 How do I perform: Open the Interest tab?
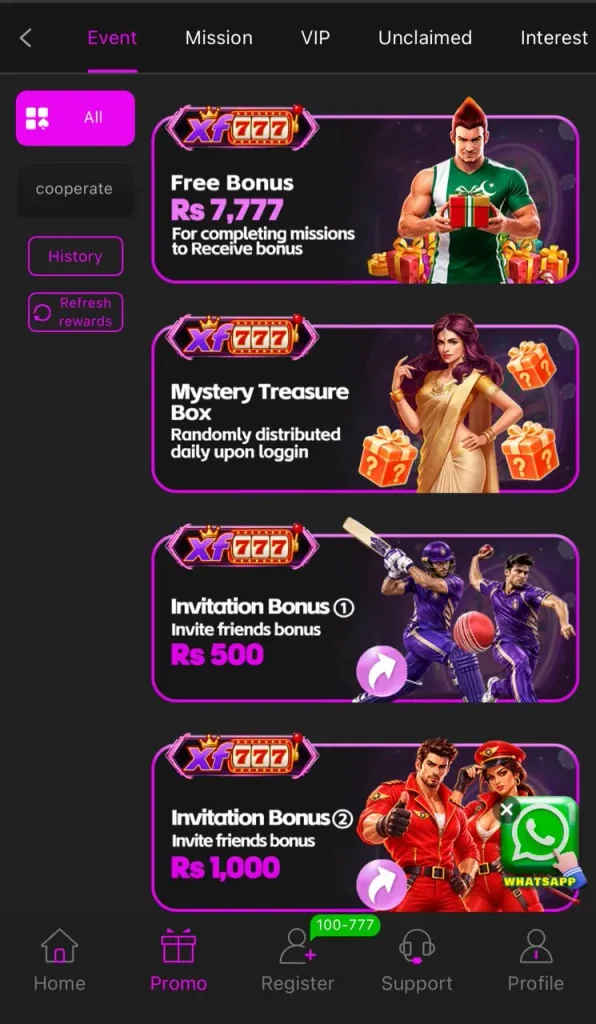click(x=554, y=38)
